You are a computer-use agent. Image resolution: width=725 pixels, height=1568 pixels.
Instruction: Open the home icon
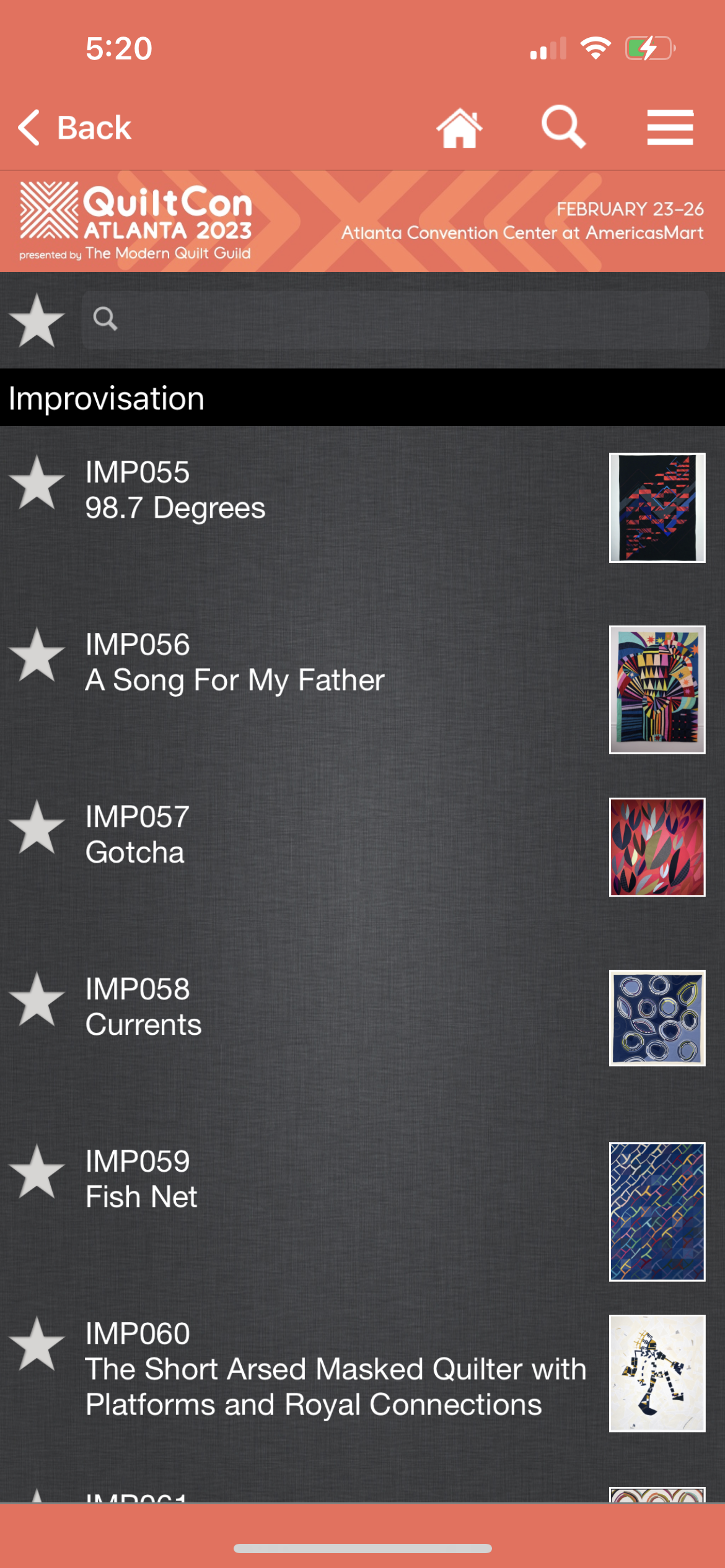click(x=459, y=128)
